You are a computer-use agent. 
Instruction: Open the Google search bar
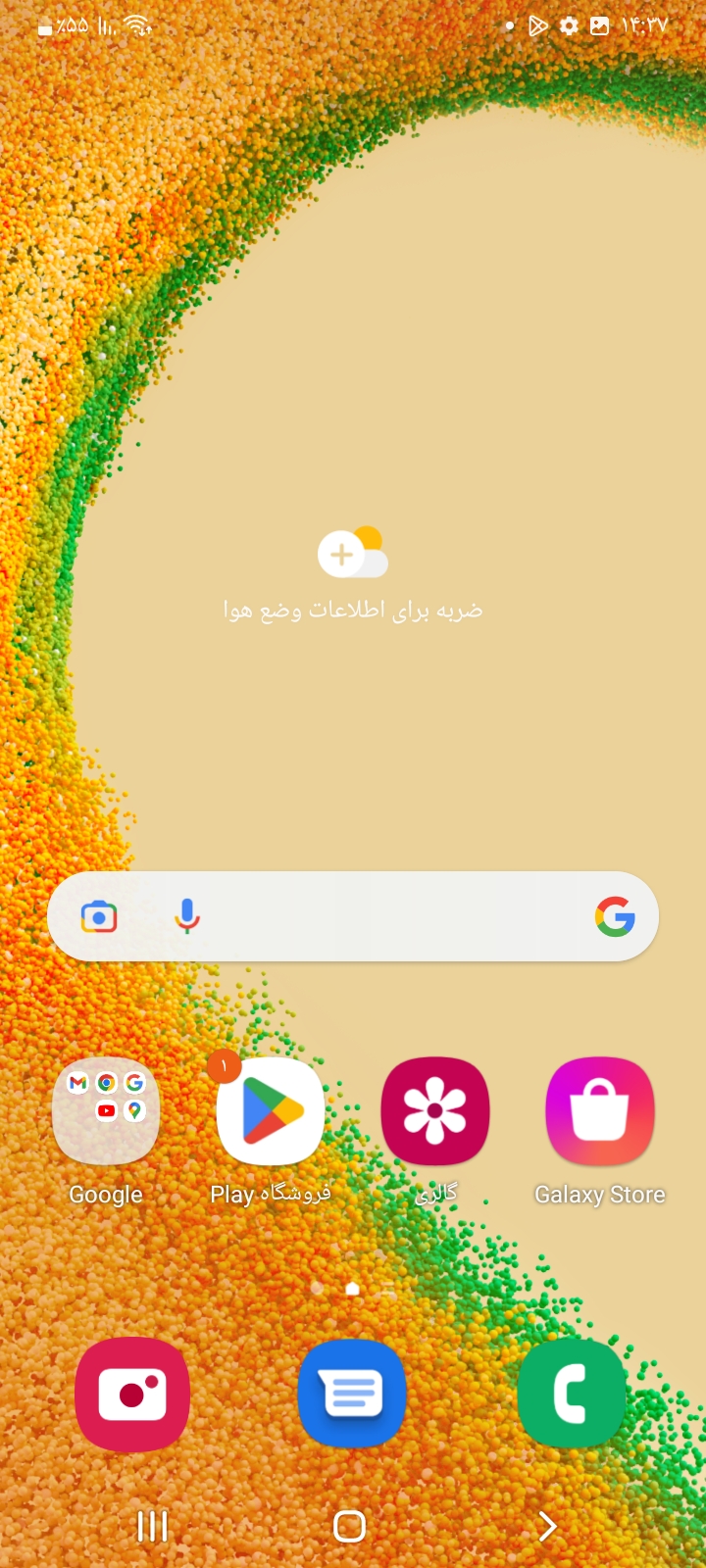click(392, 916)
